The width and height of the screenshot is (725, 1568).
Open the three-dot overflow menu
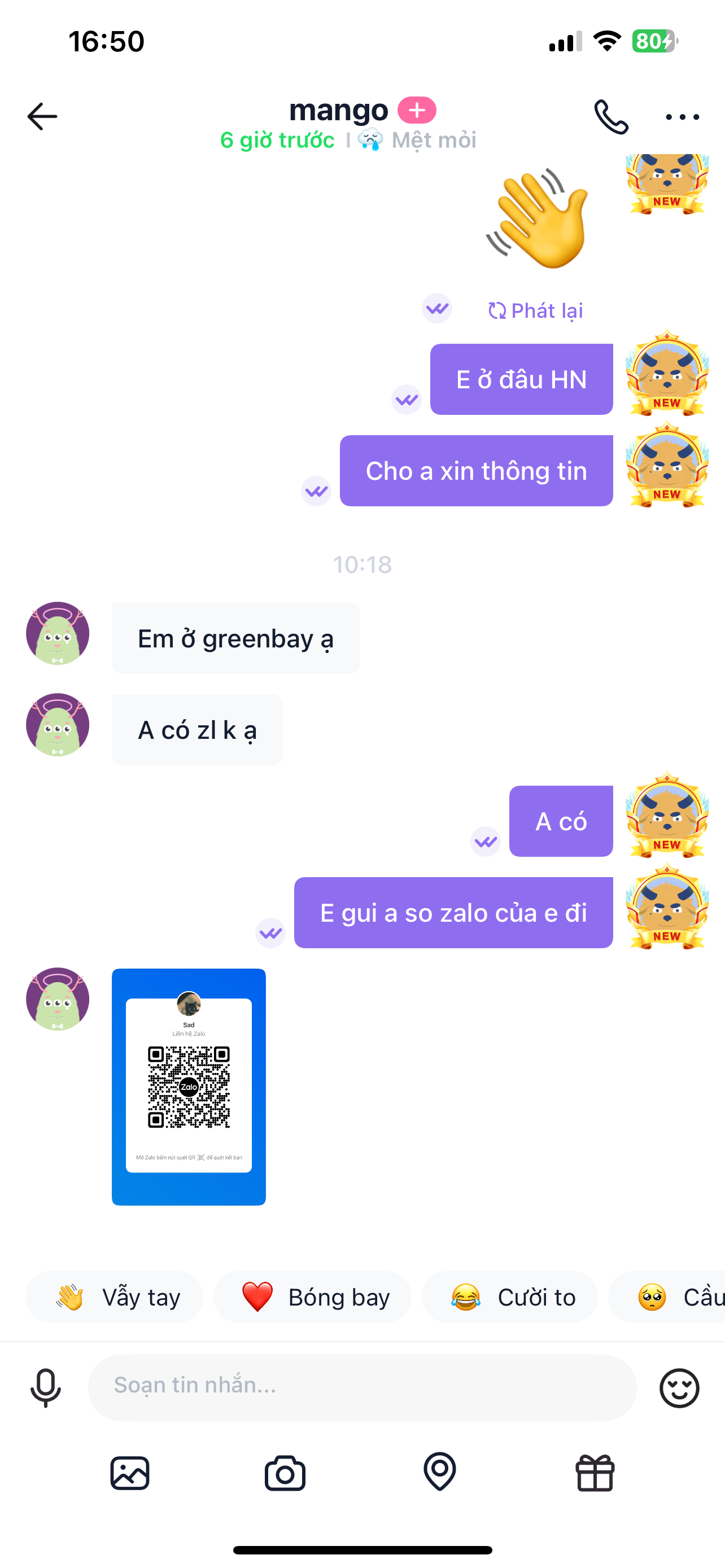682,117
